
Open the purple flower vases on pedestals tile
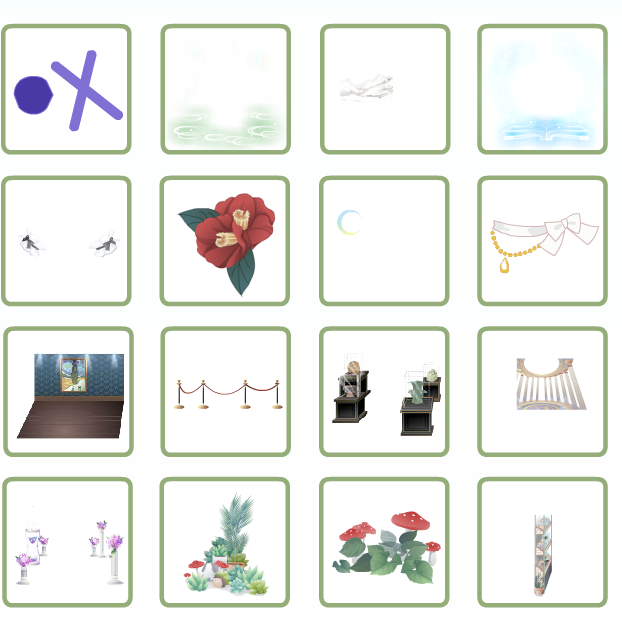[x=67, y=542]
